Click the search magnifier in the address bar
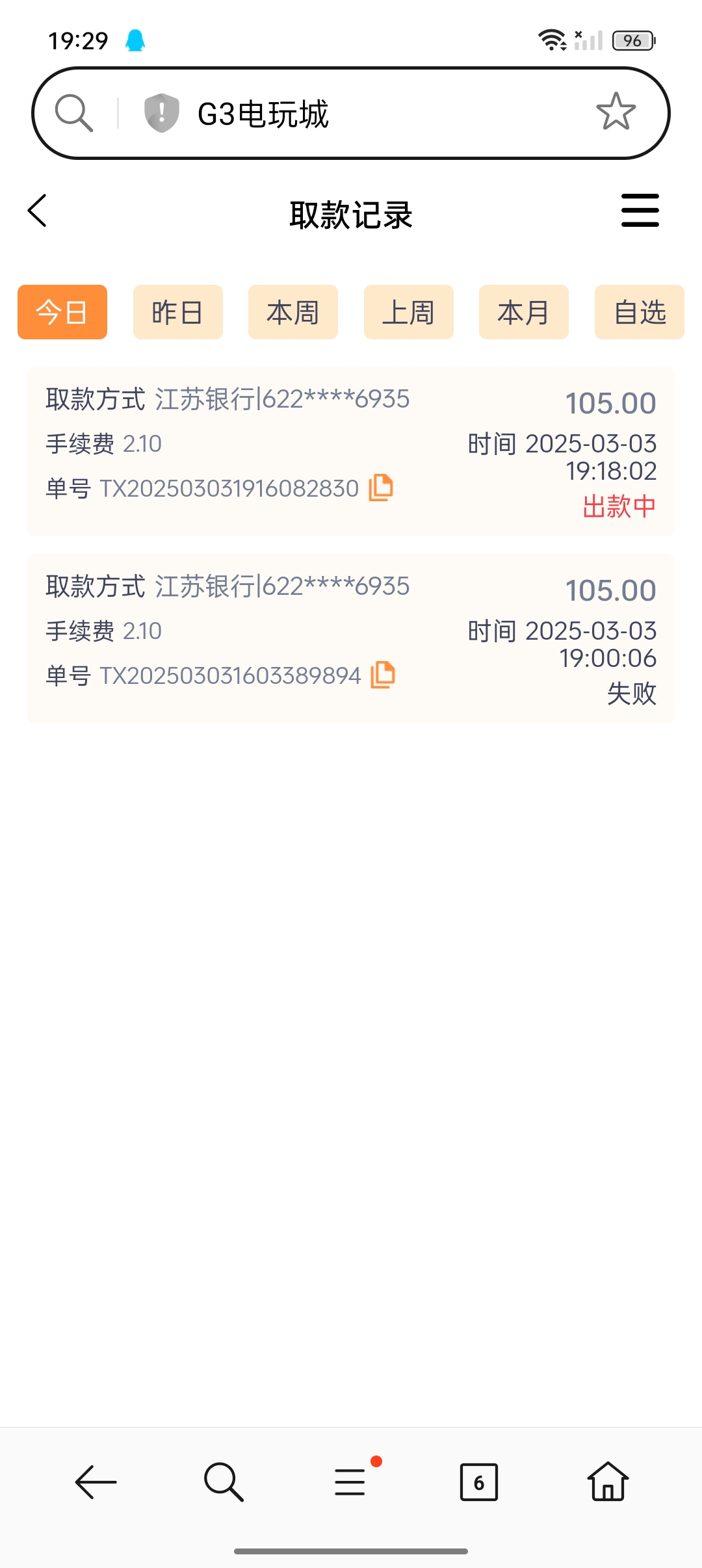The width and height of the screenshot is (702, 1568). point(73,112)
